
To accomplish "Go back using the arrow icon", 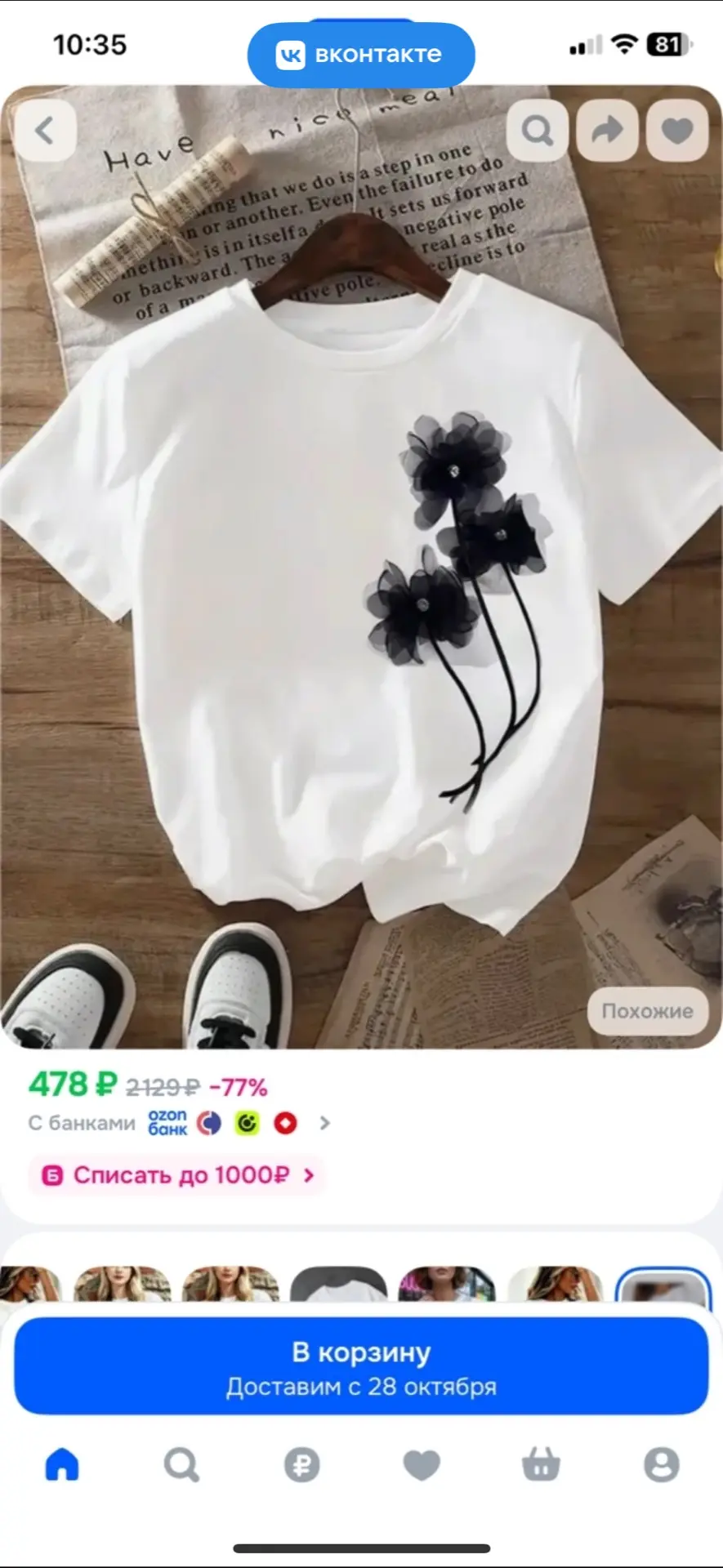I will (x=44, y=131).
